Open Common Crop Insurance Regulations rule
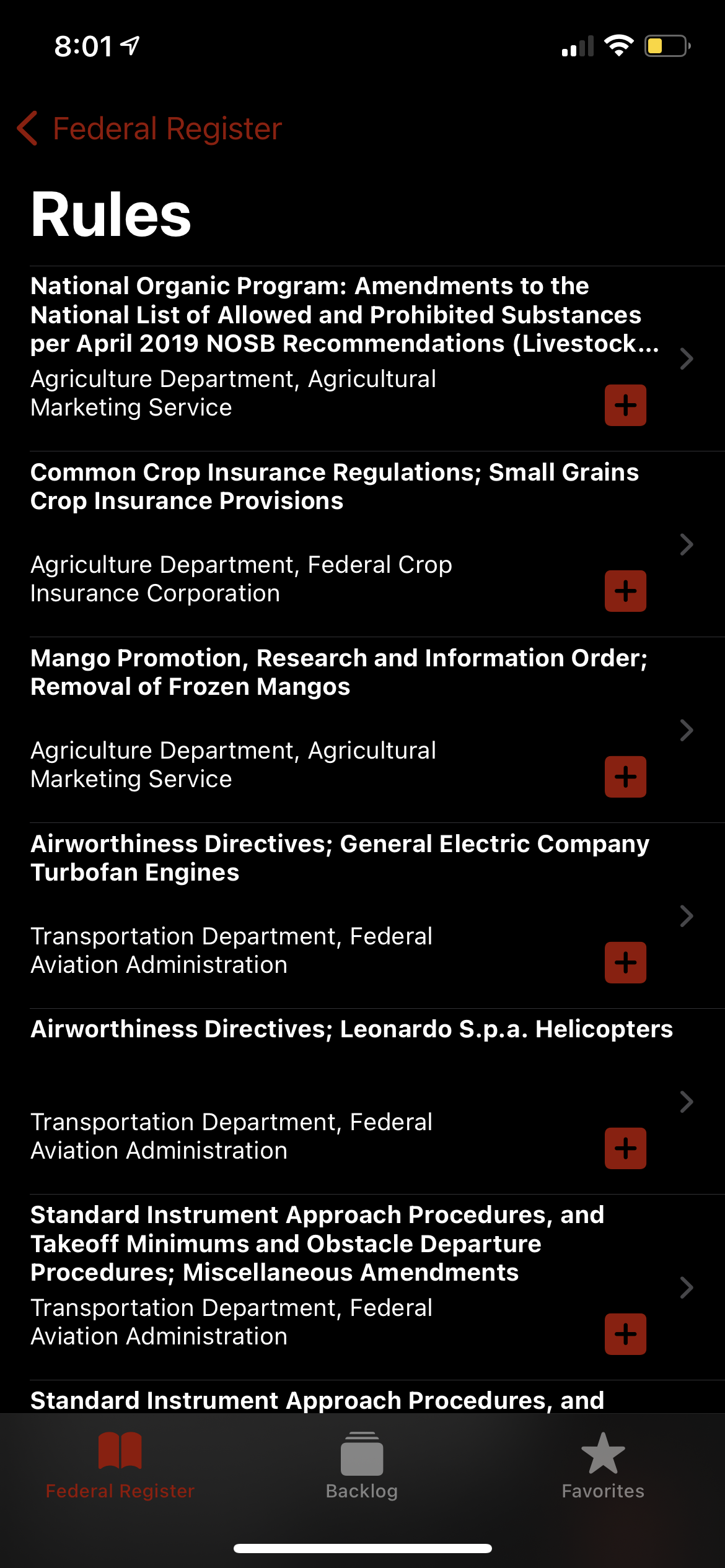 click(335, 487)
